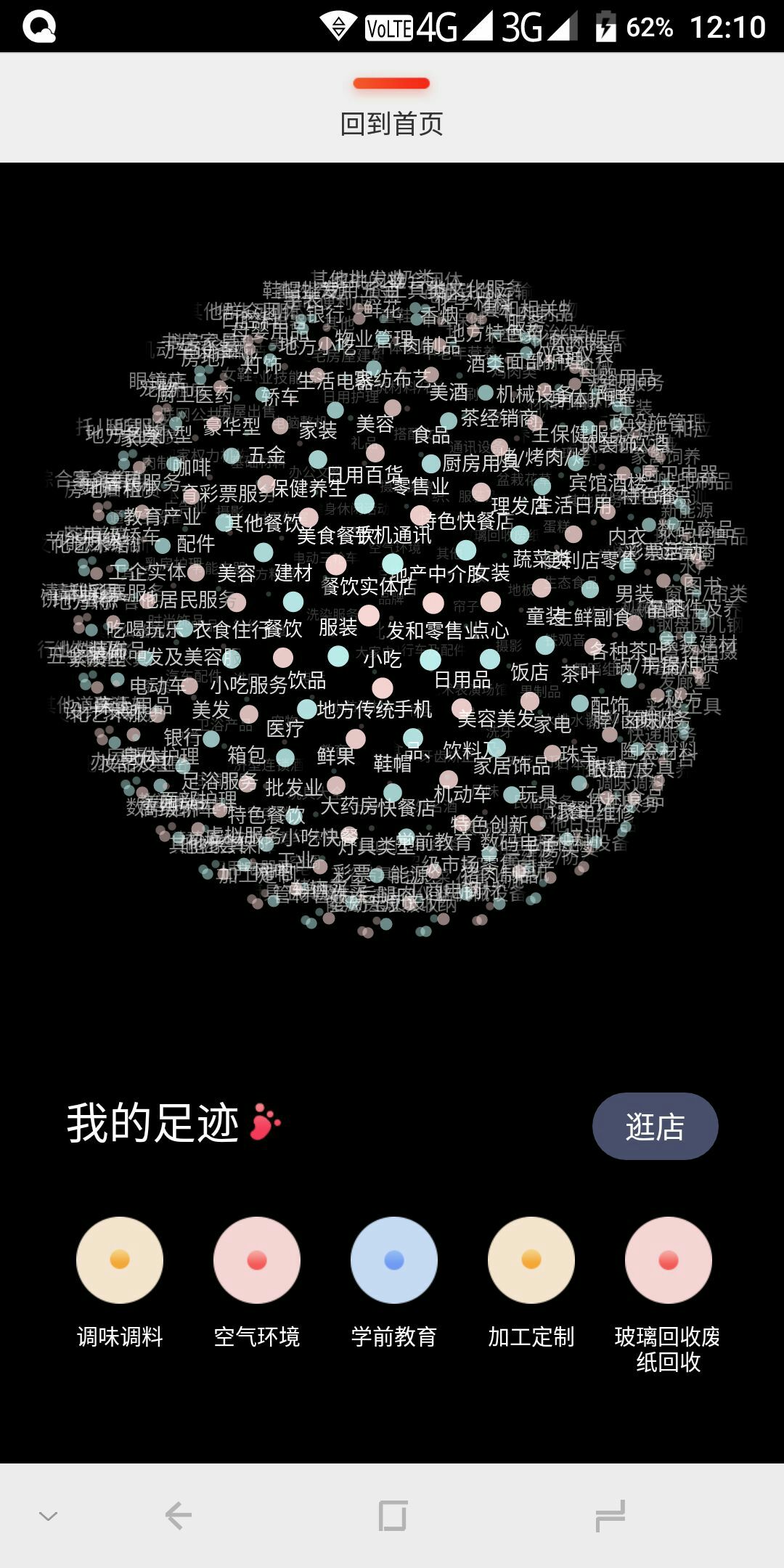Open the recent apps switcher
Image resolution: width=784 pixels, height=1568 pixels.
610,1516
